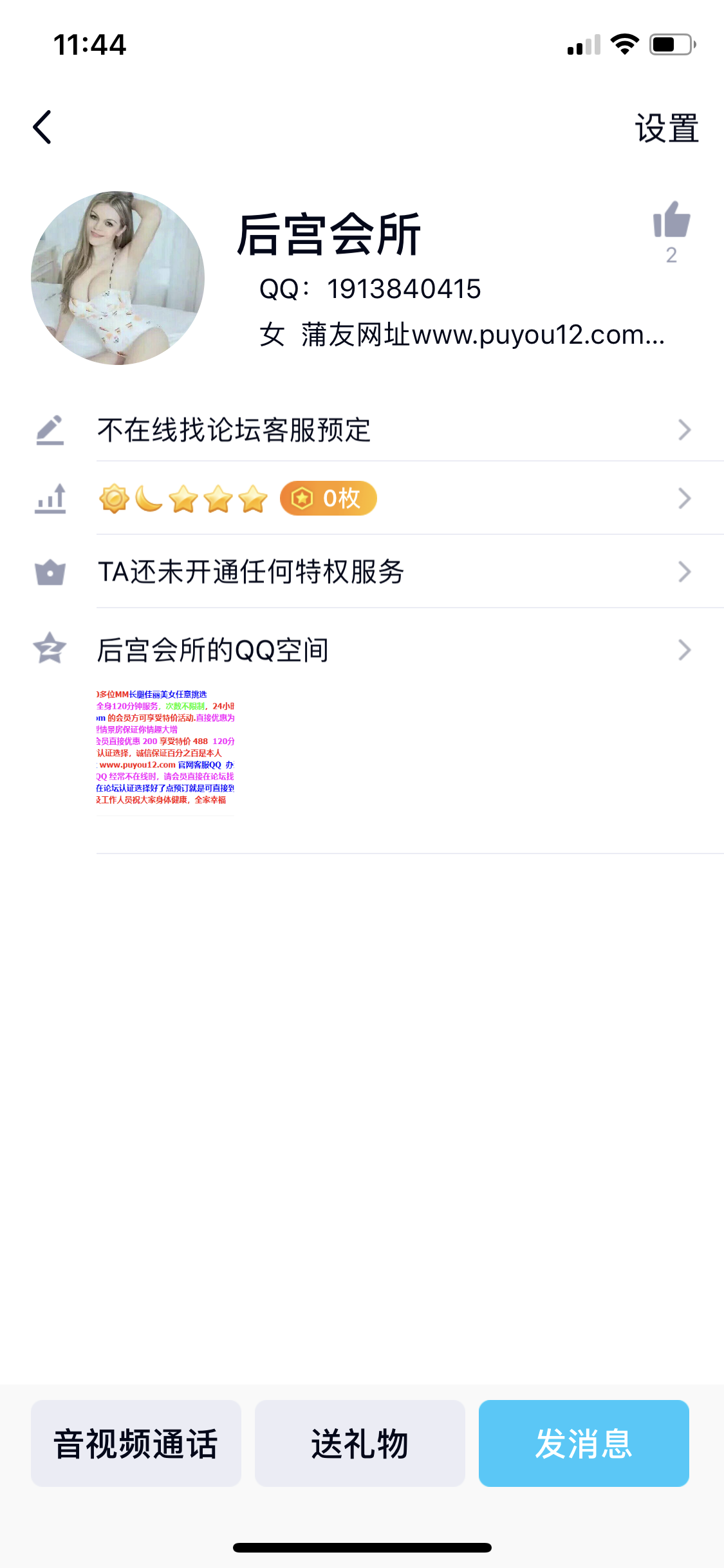
Task: Tap the 0枚 medal badge
Action: point(328,498)
